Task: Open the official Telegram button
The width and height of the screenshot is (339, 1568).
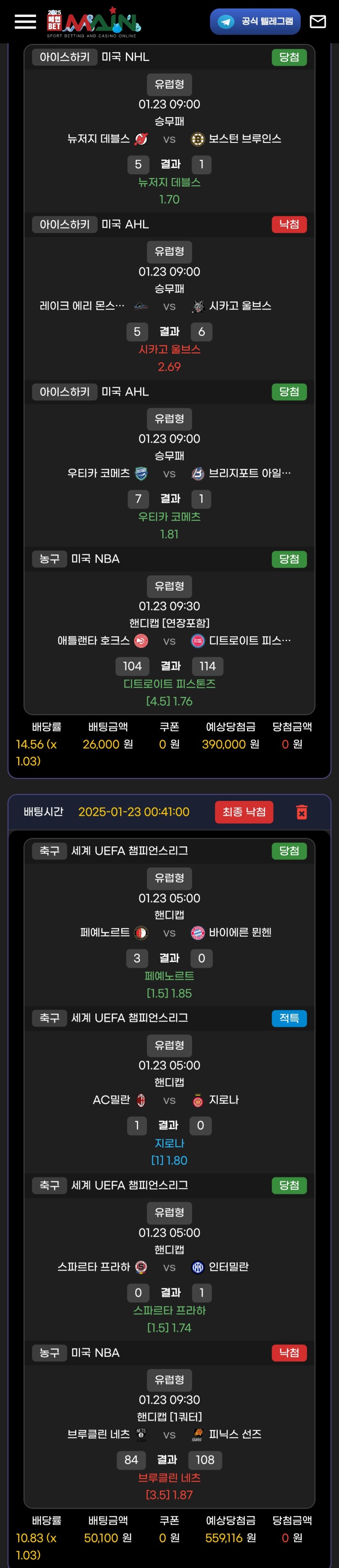Action: (x=255, y=22)
